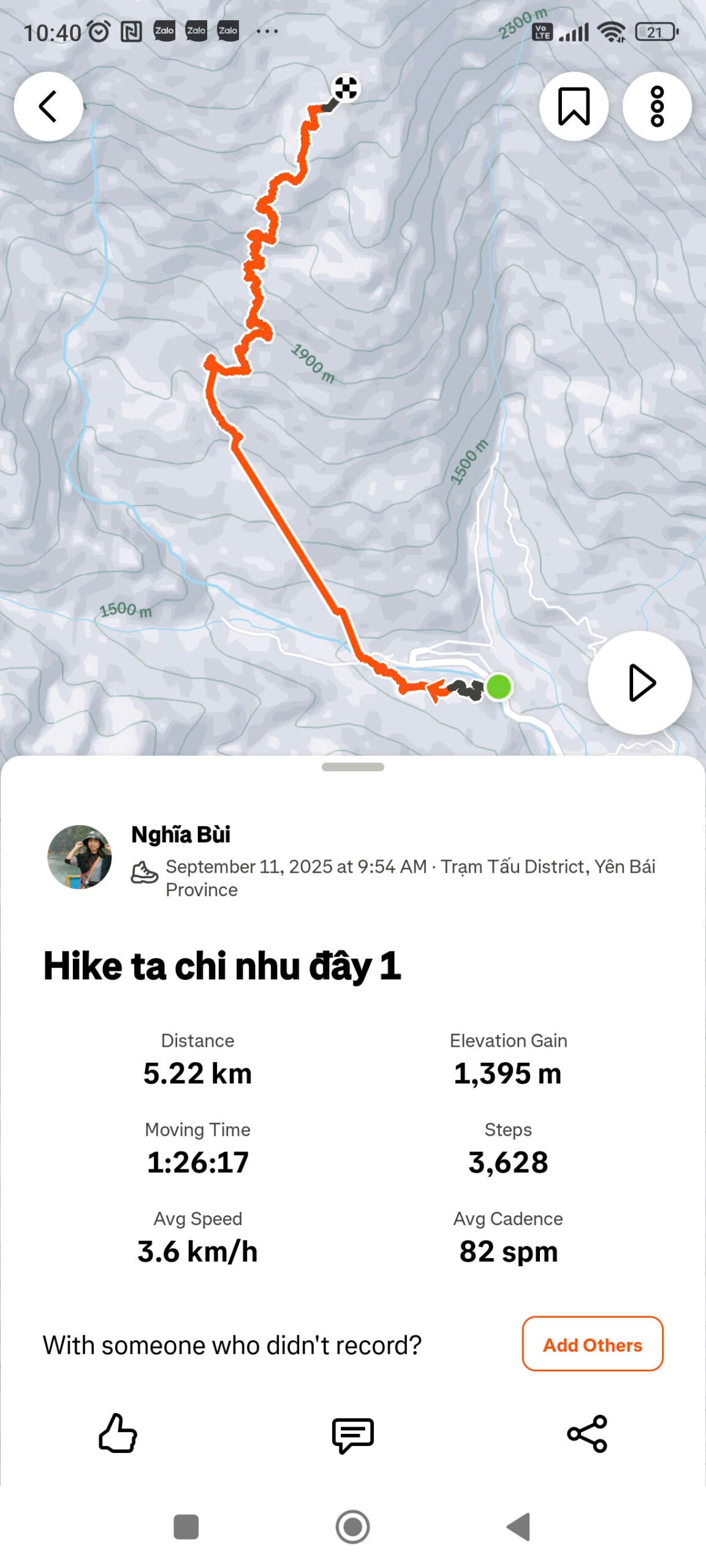Open recent apps from navigation bar
Viewport: 706px width, 1568px height.
tap(186, 1526)
